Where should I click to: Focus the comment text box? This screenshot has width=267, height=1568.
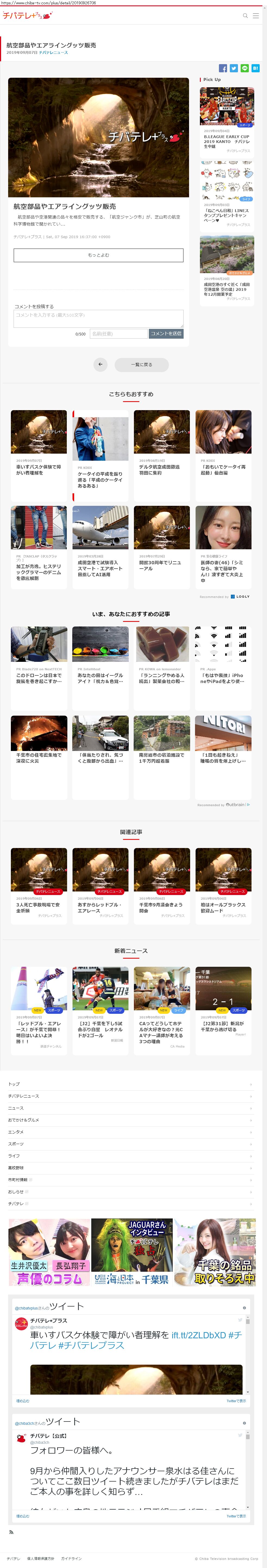tap(99, 318)
